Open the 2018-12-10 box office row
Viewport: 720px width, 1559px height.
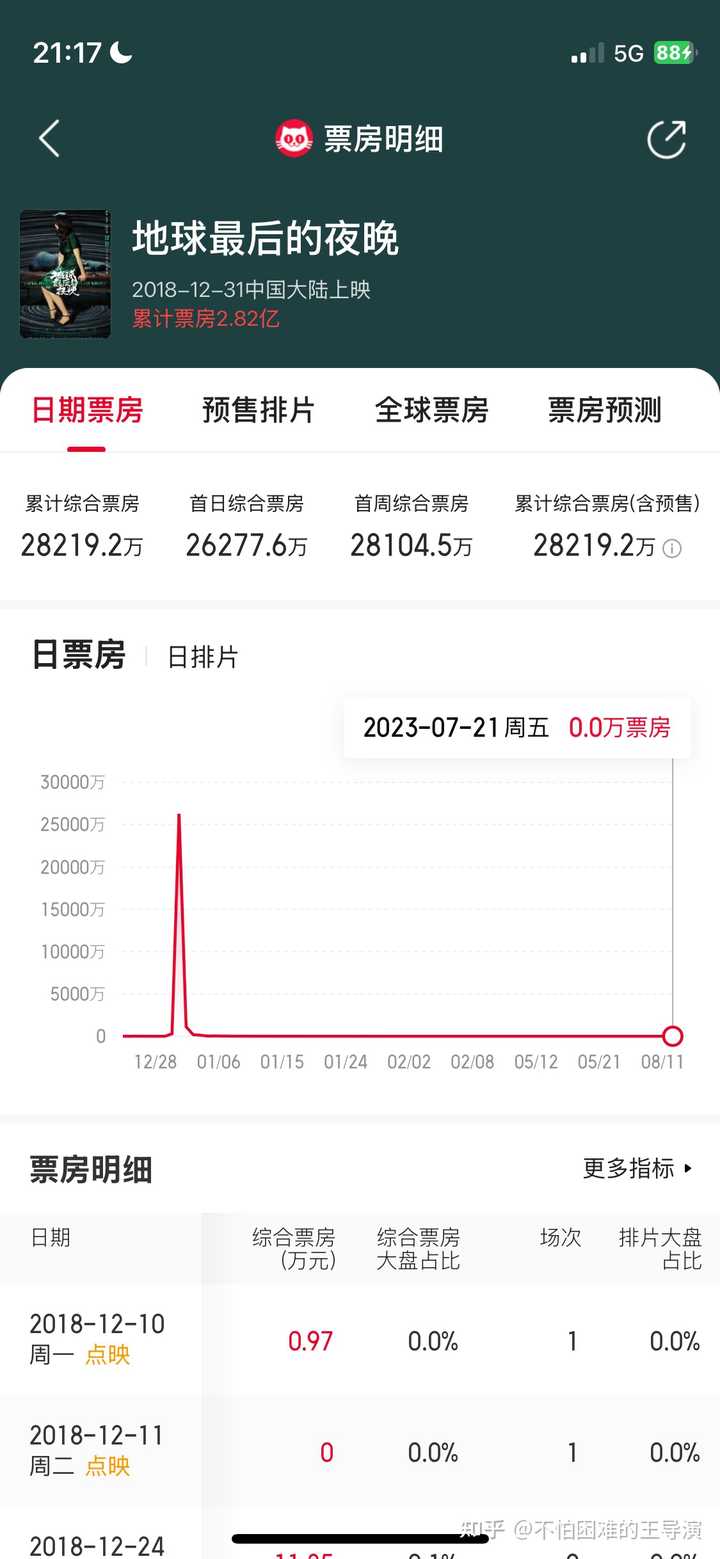point(360,1340)
